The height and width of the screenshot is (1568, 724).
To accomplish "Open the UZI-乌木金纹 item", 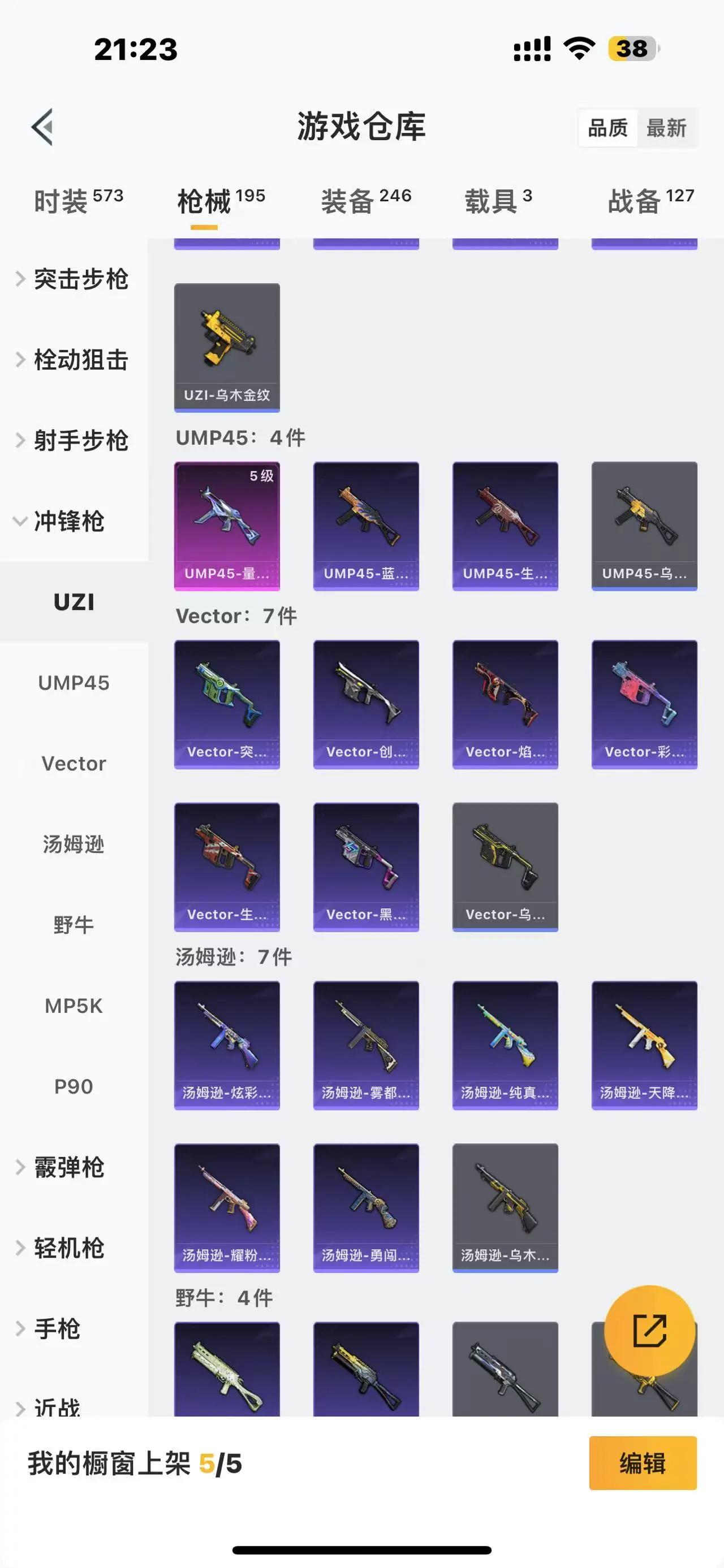I will tap(226, 347).
